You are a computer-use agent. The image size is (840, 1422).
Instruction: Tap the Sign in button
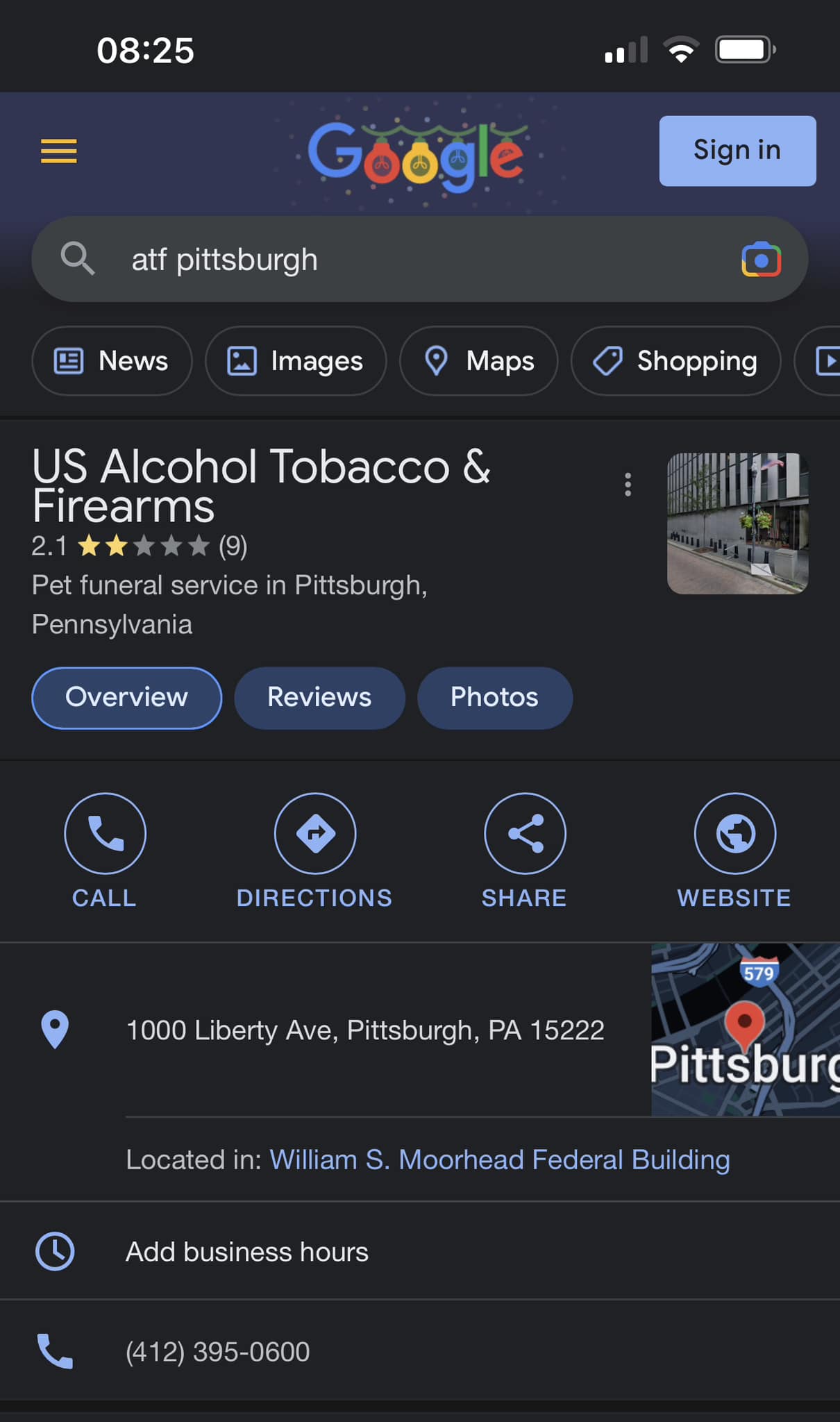737,151
